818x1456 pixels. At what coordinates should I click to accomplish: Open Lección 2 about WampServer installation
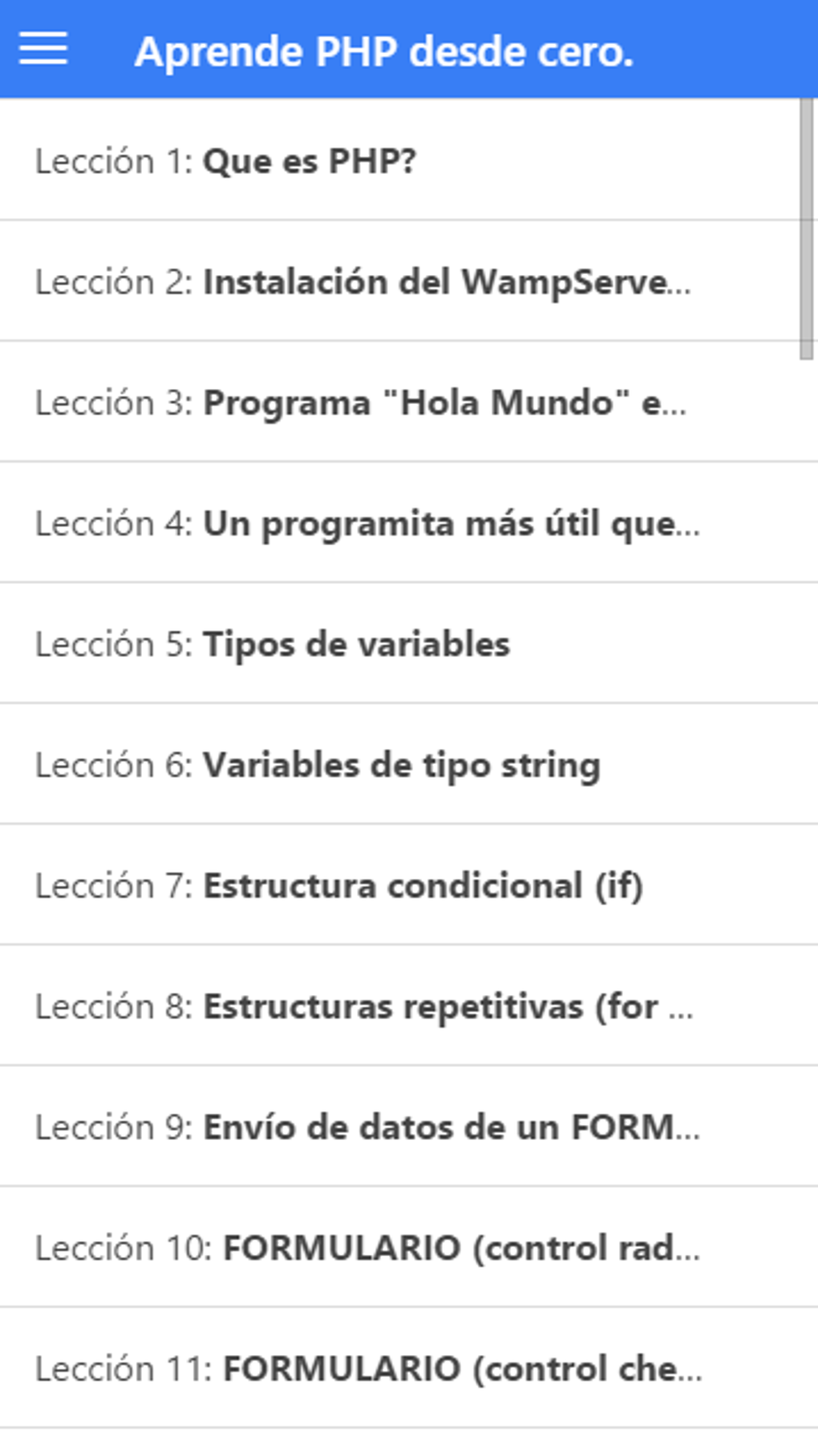[399, 281]
